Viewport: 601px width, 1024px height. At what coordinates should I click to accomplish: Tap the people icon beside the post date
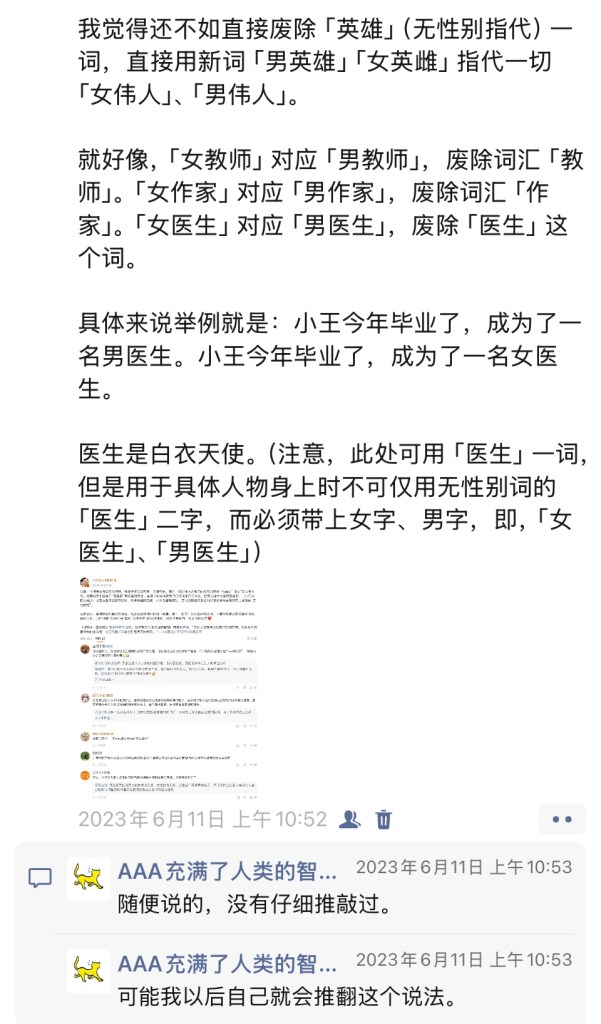(x=349, y=819)
